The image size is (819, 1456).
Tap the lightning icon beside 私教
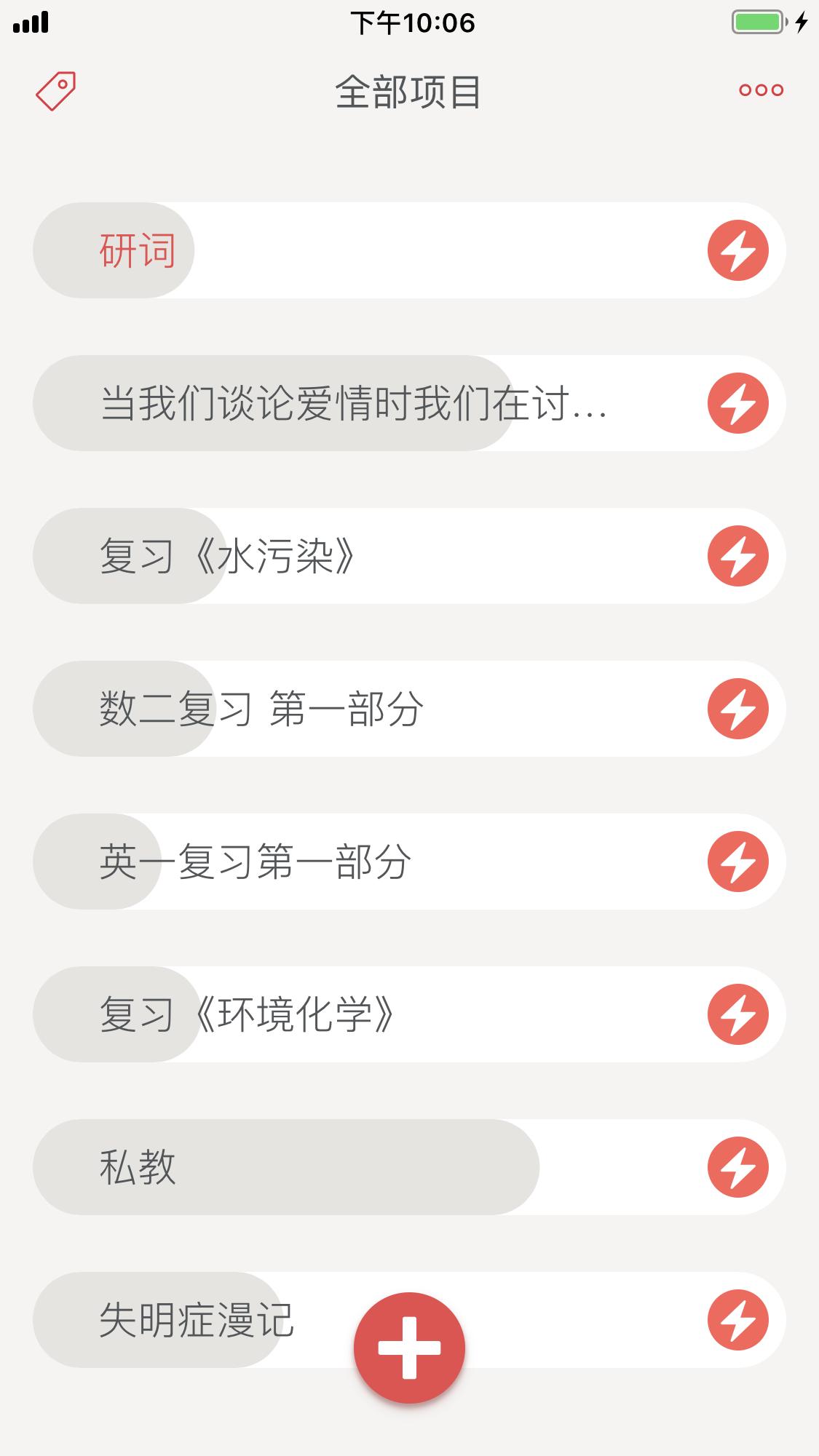[x=738, y=1167]
